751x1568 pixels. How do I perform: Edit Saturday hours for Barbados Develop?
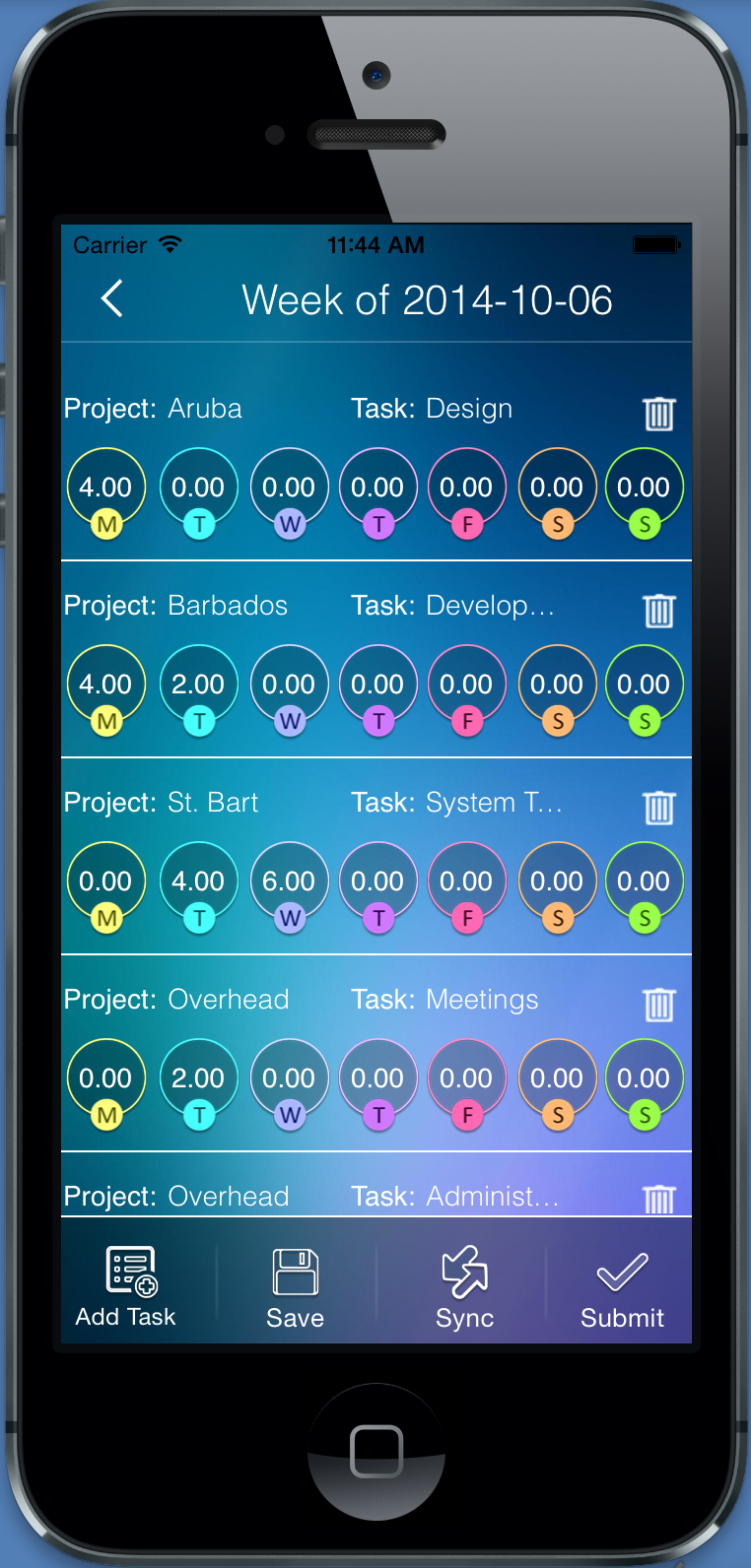pyautogui.click(x=558, y=686)
